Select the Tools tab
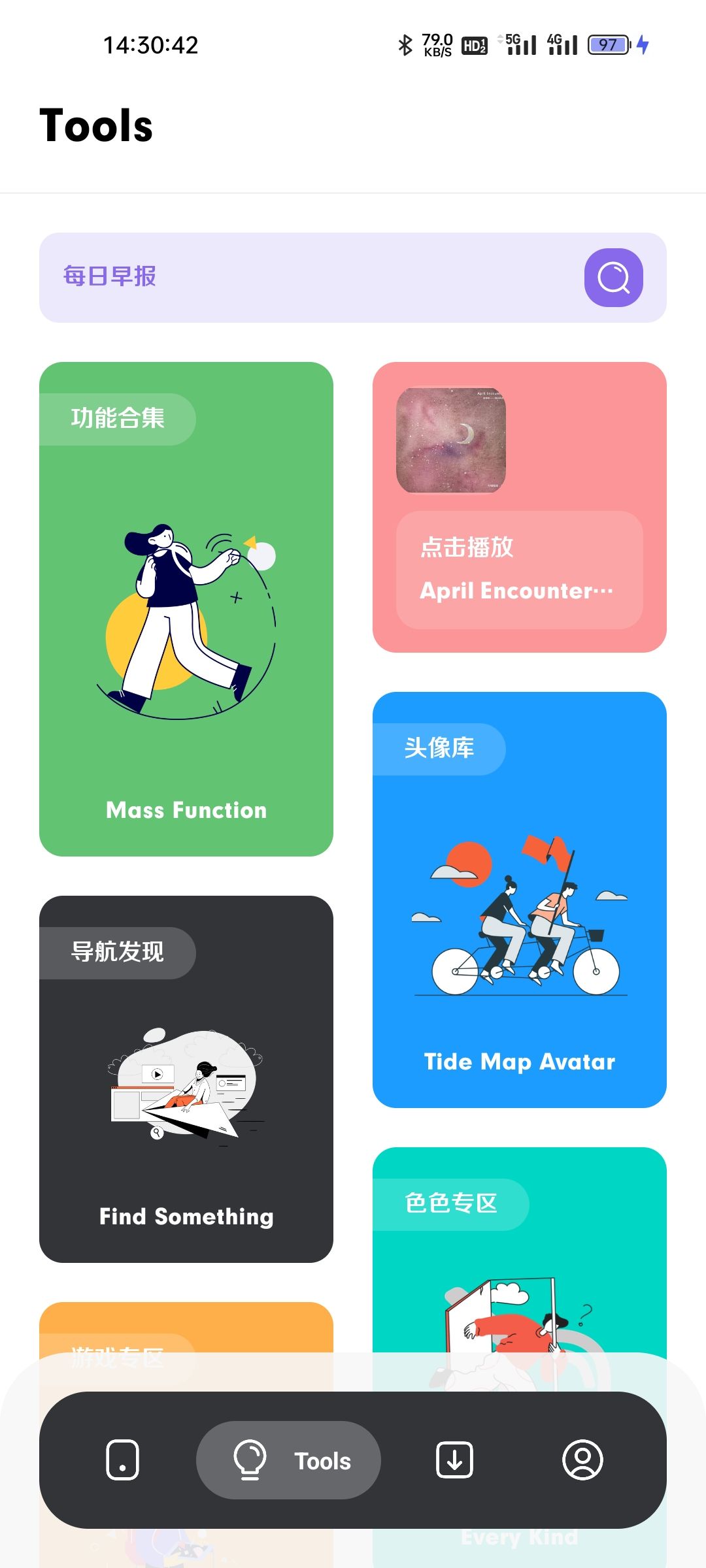 tap(288, 1460)
